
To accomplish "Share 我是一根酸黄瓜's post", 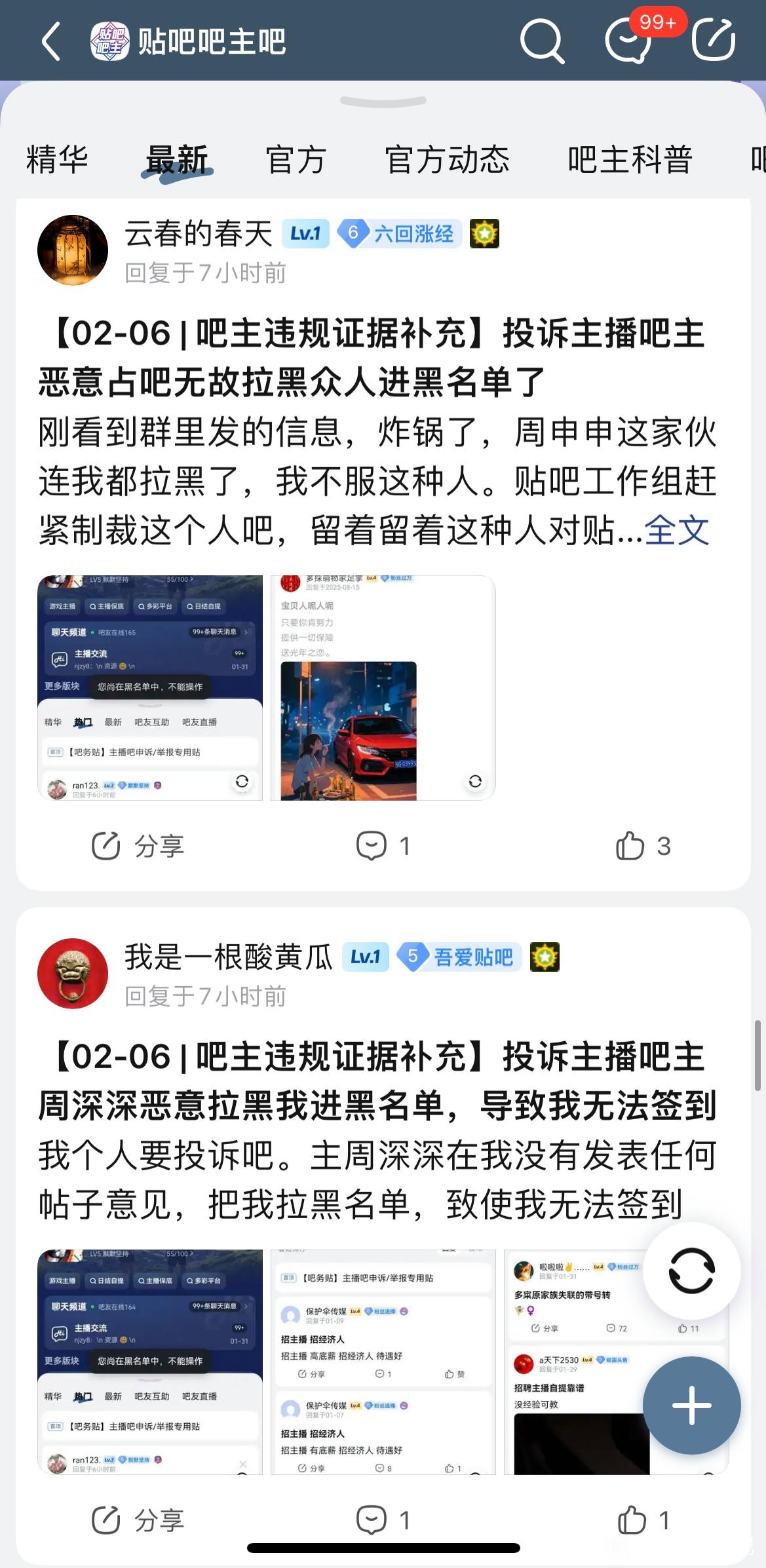I will pyautogui.click(x=138, y=1520).
